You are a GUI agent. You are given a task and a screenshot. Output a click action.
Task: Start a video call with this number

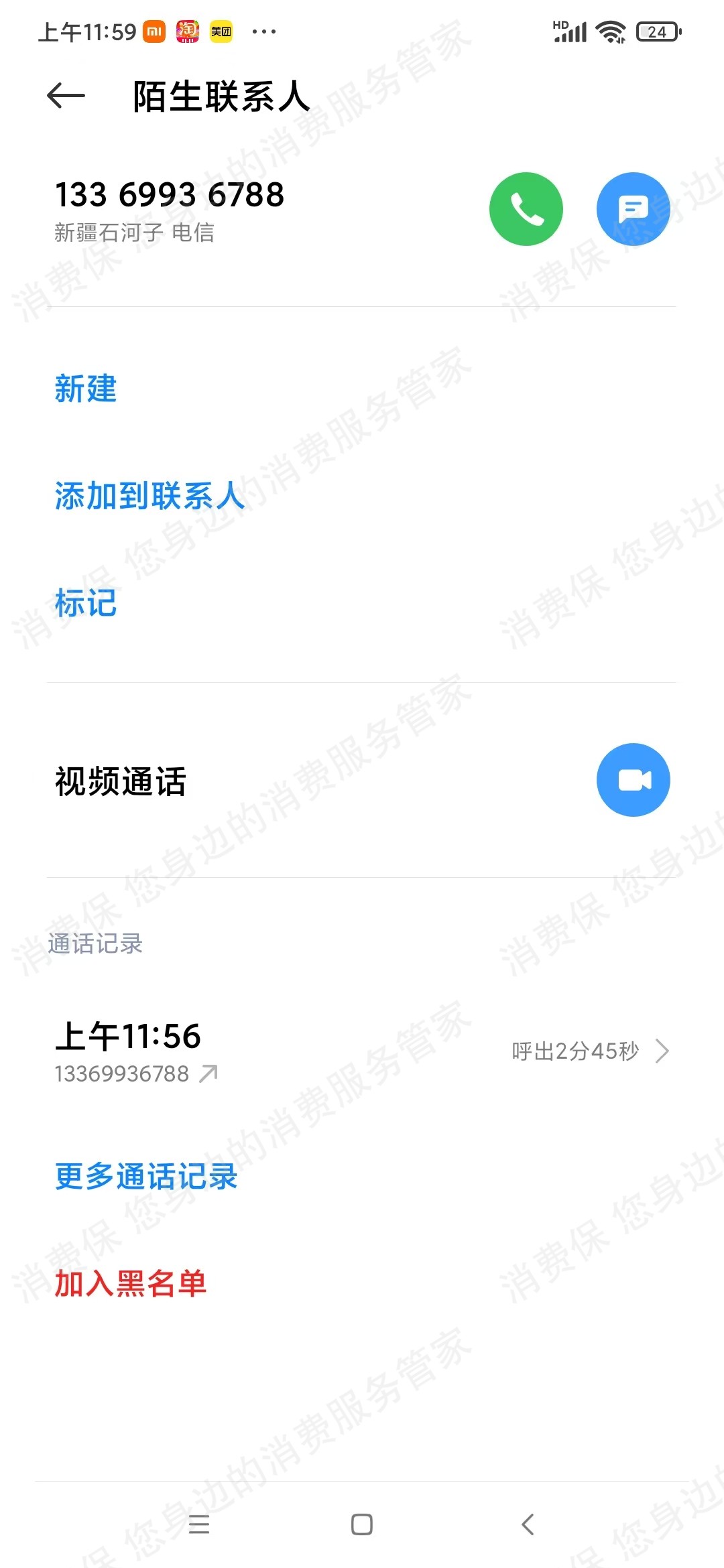point(633,780)
